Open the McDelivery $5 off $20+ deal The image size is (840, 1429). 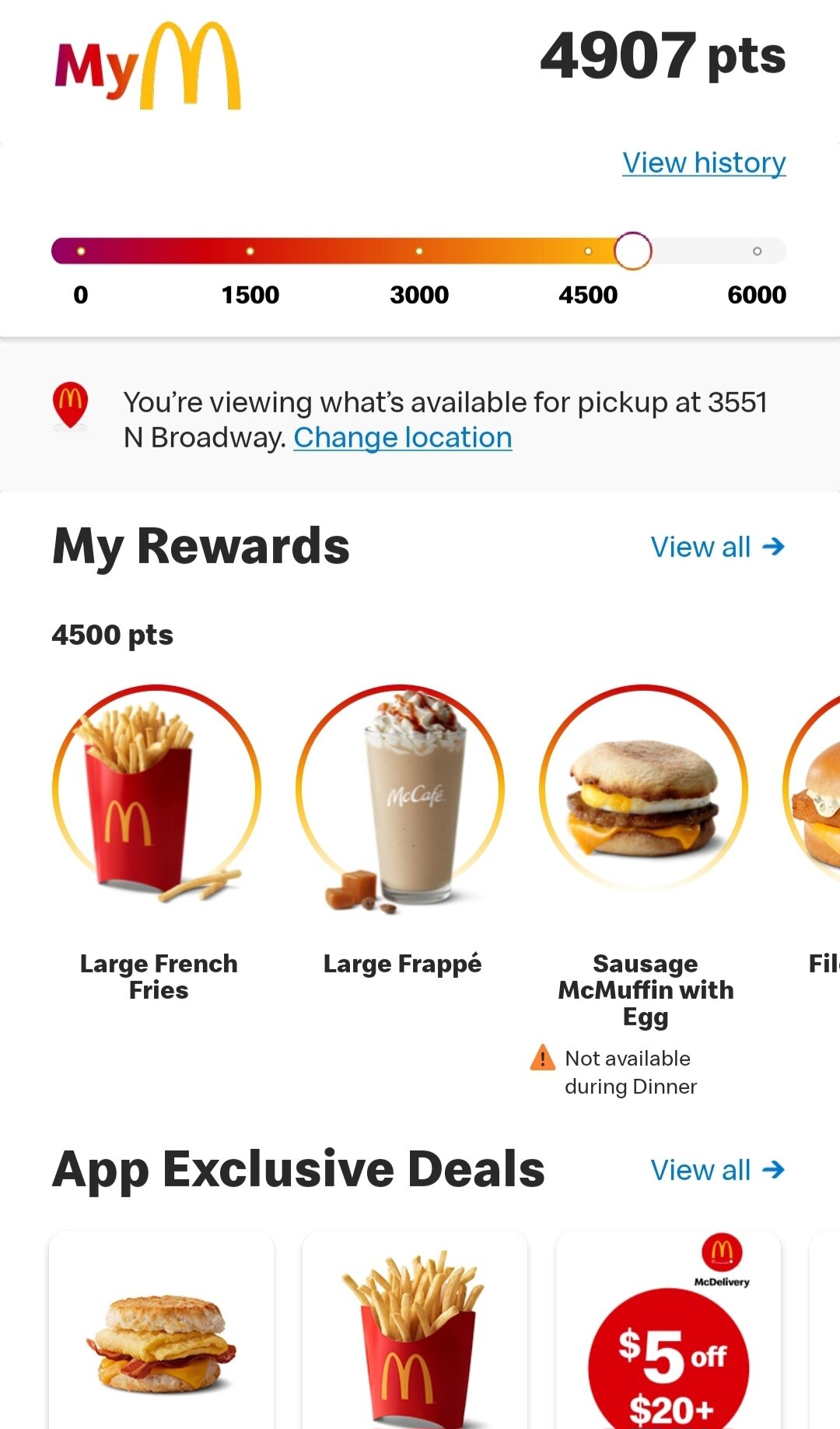(x=668, y=1330)
